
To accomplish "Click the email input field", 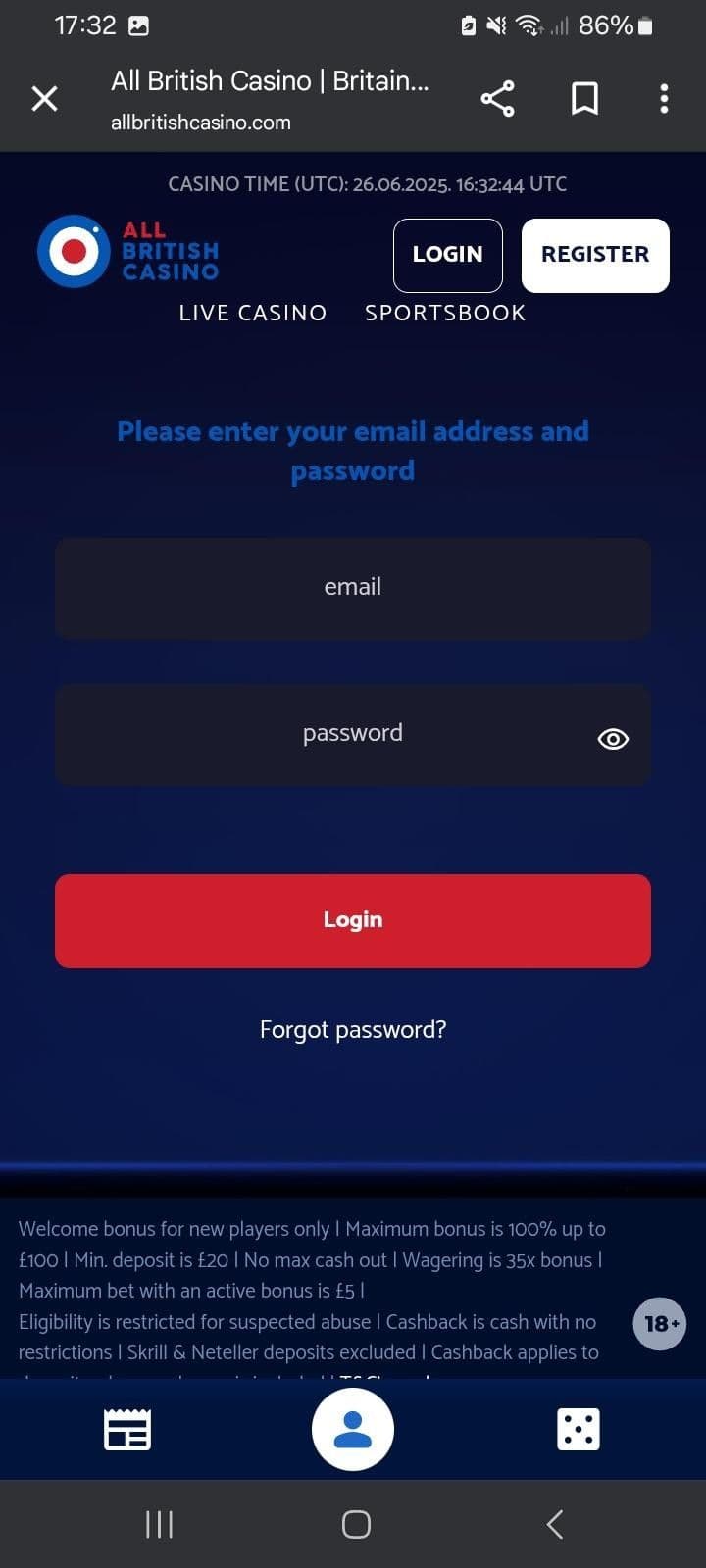I will [x=353, y=587].
